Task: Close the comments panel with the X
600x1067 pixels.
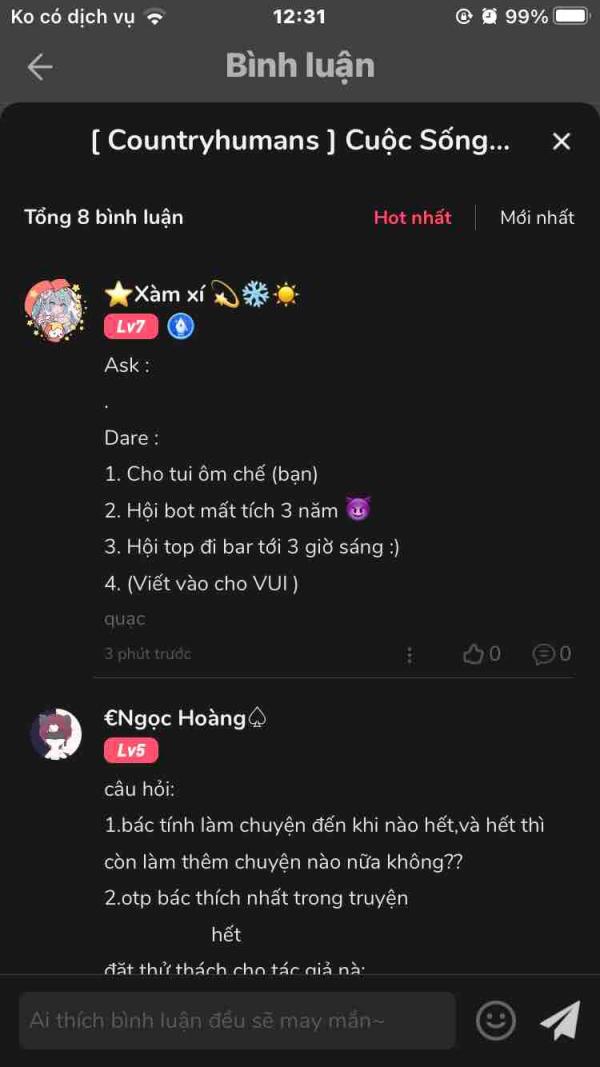Action: tap(561, 142)
